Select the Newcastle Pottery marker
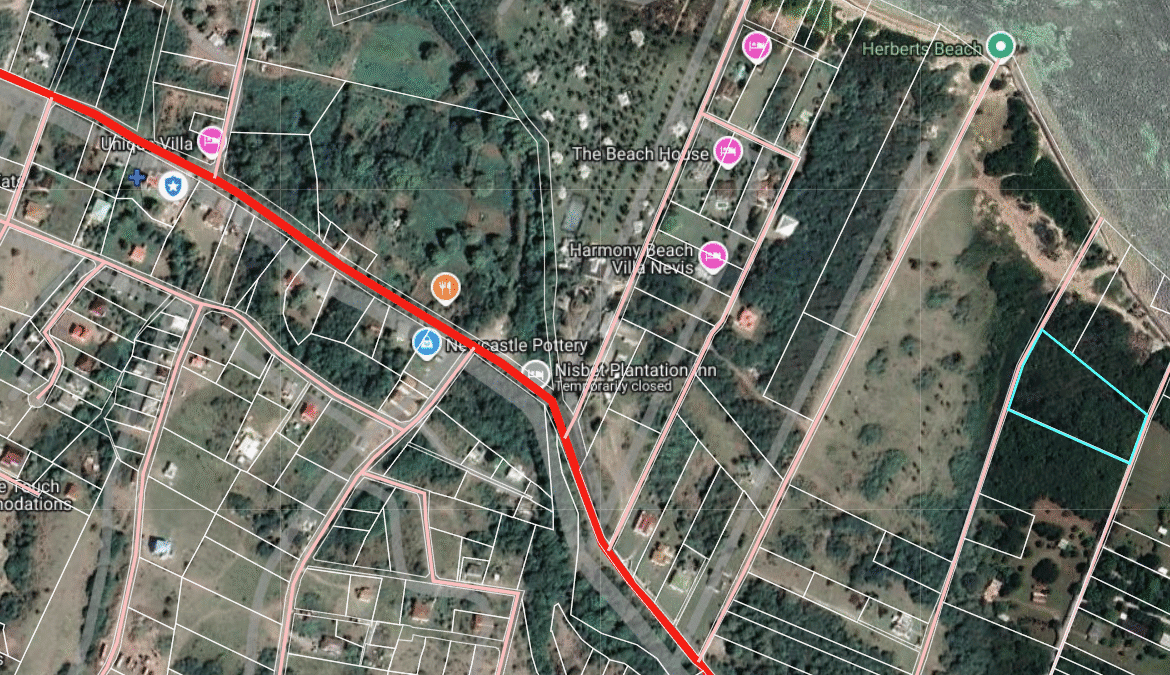Image resolution: width=1170 pixels, height=675 pixels. (427, 342)
